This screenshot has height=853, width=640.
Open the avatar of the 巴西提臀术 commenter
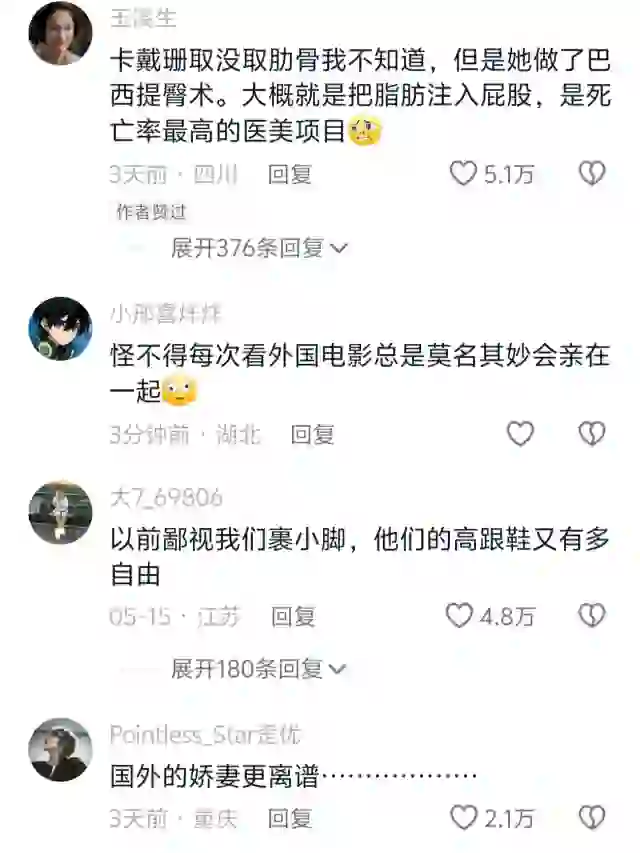coord(60,33)
